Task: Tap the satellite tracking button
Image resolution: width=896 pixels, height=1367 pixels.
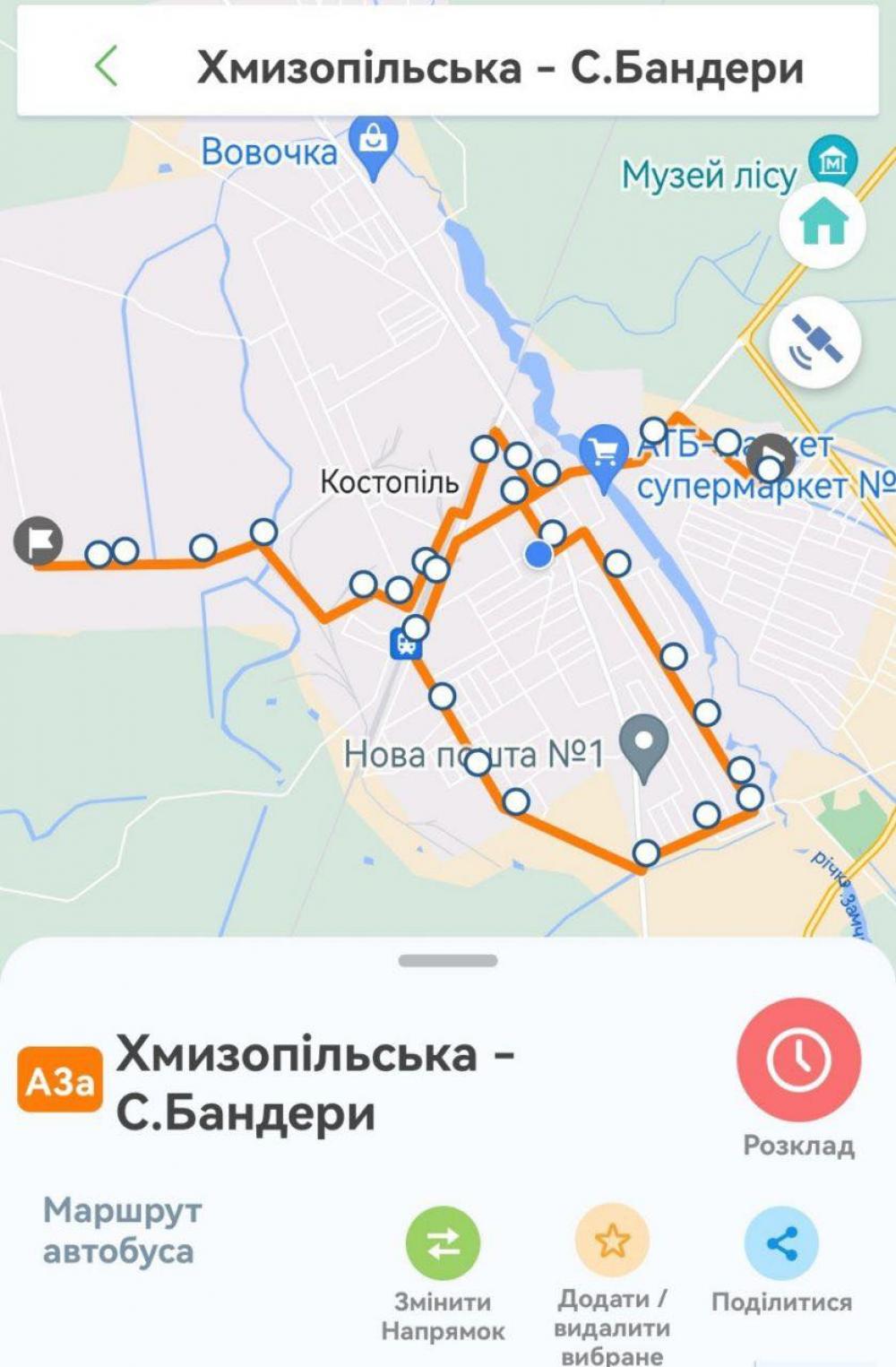Action: 815,343
